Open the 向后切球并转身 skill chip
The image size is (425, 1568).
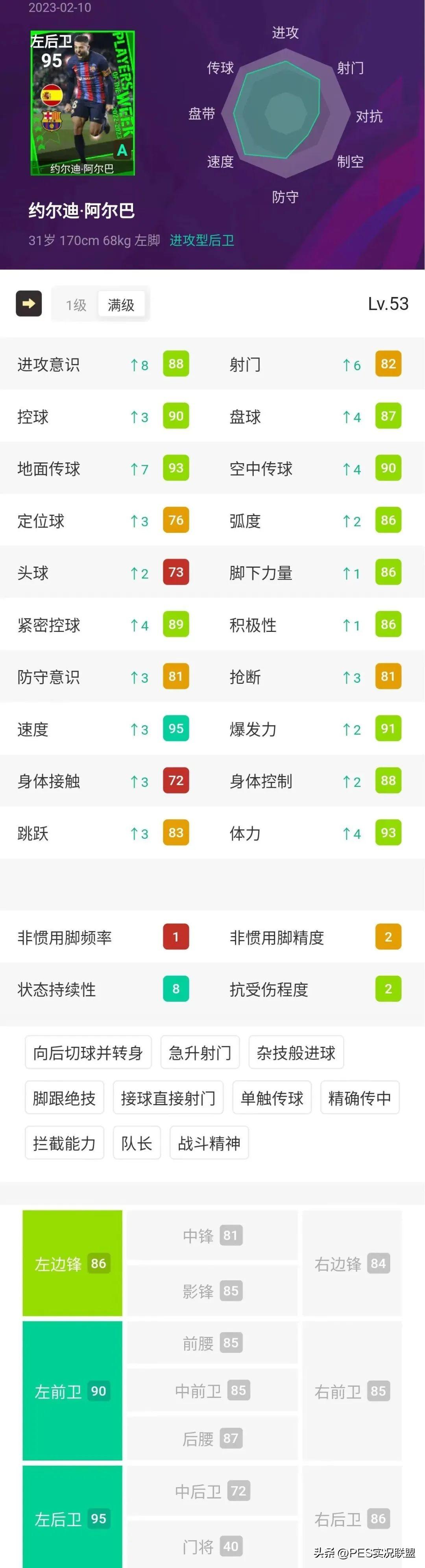point(88,1053)
